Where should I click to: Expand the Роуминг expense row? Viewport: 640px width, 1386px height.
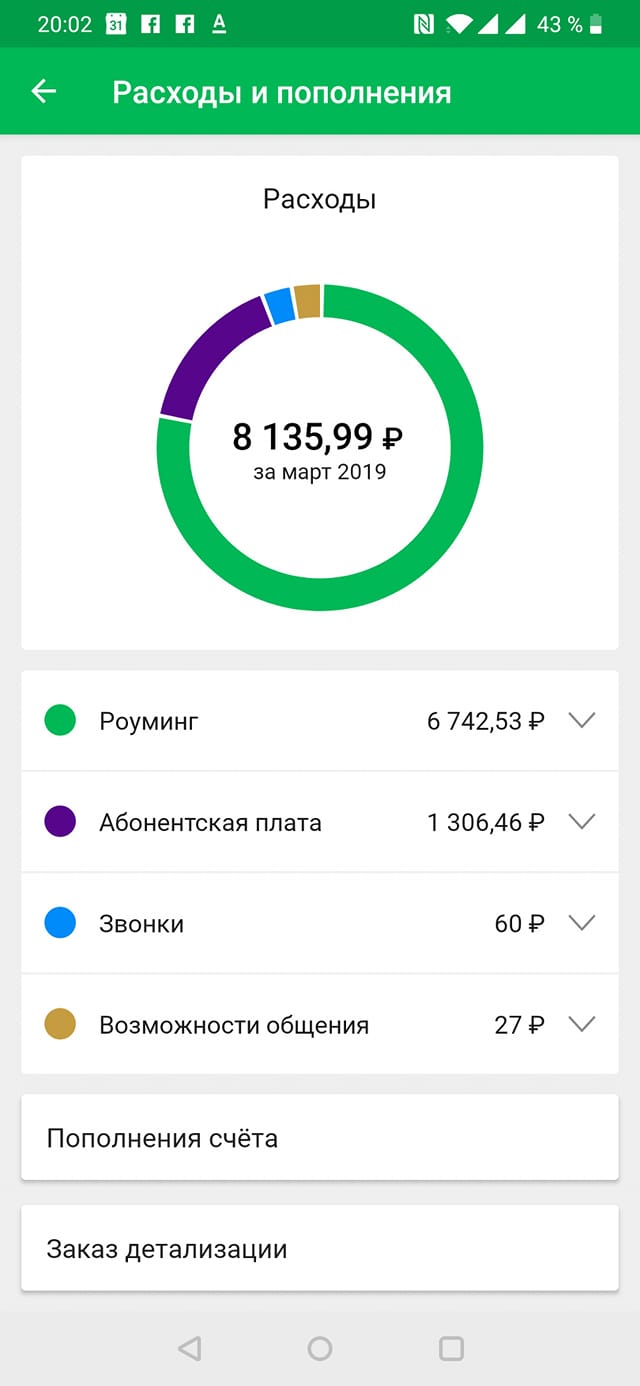(581, 721)
